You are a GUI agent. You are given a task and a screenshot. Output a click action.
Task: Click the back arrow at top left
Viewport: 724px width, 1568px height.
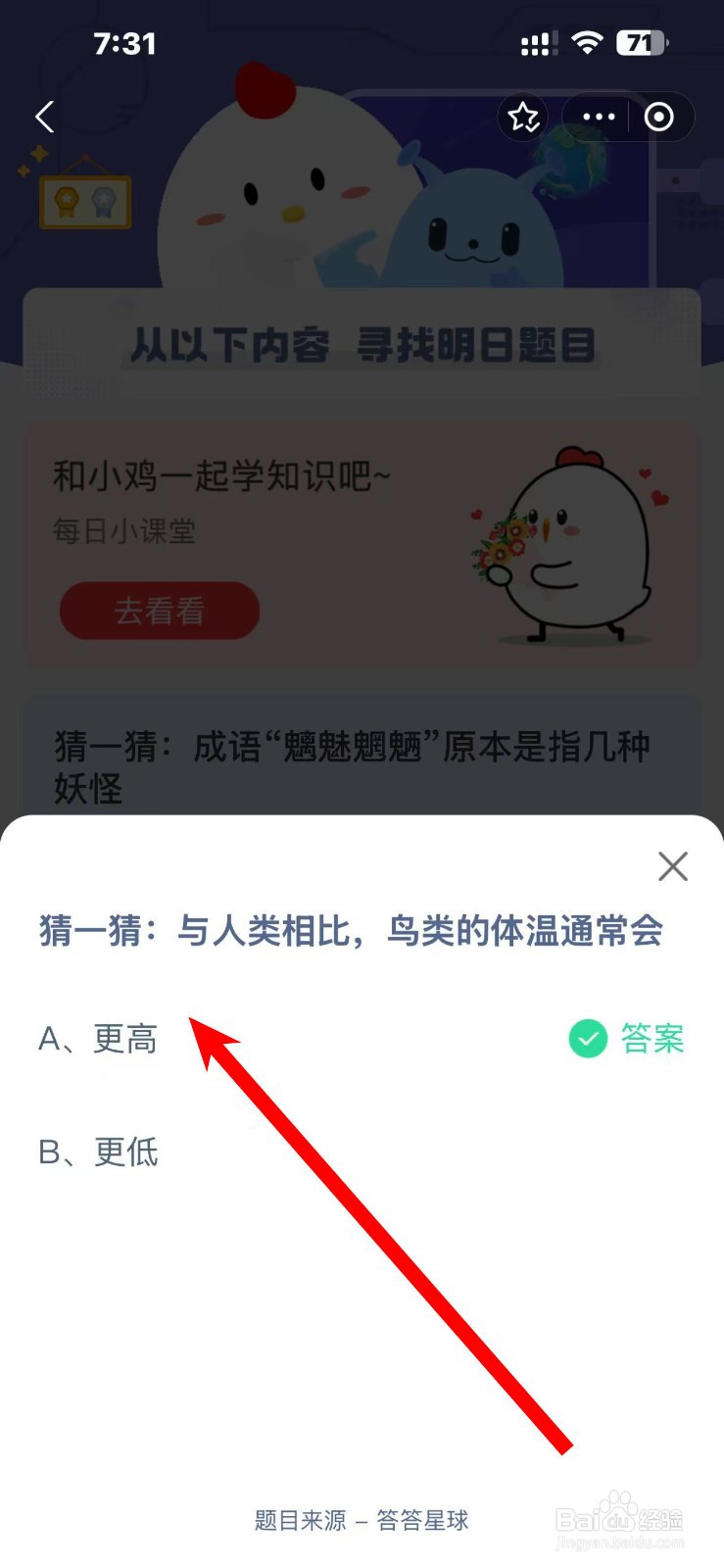pos(43,117)
